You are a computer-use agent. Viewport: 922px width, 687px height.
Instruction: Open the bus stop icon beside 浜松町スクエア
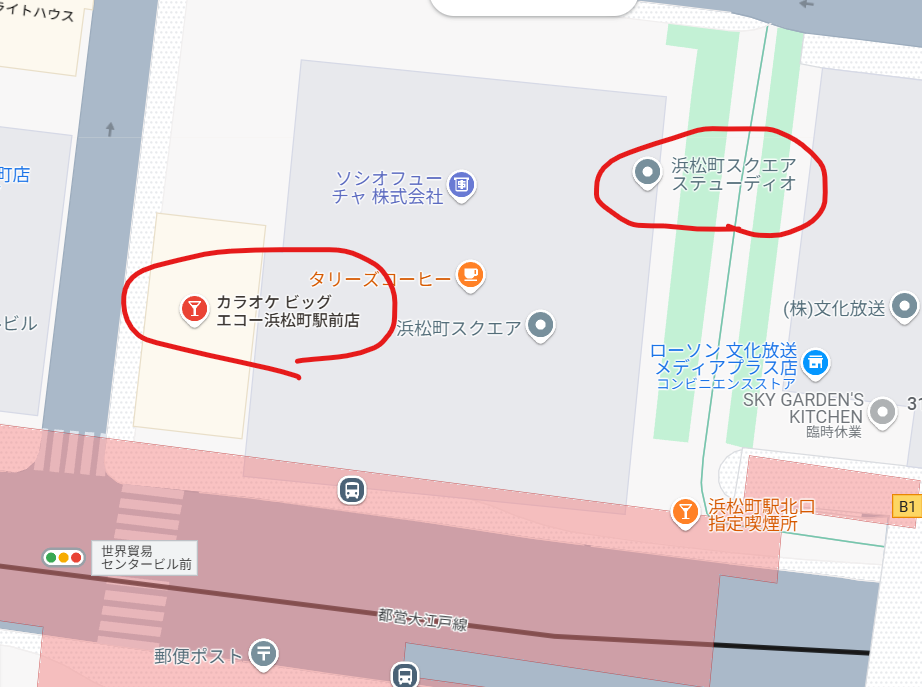[351, 490]
